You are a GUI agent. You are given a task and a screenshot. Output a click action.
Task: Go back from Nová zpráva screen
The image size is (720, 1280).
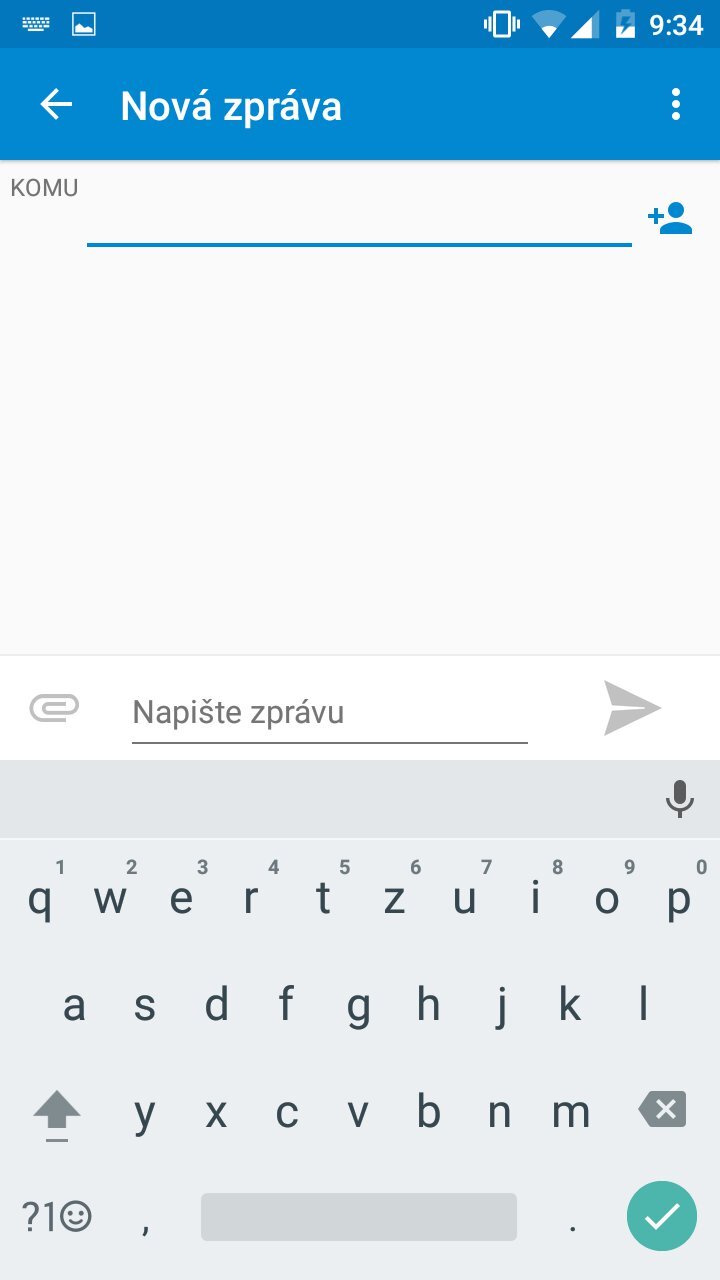pos(56,105)
